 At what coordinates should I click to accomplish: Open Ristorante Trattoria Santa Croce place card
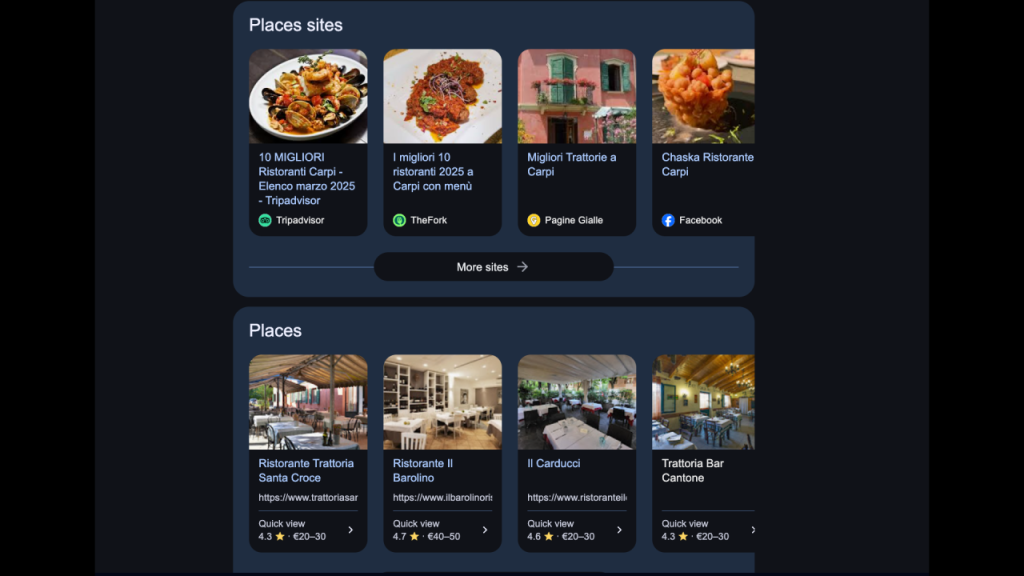pyautogui.click(x=307, y=470)
